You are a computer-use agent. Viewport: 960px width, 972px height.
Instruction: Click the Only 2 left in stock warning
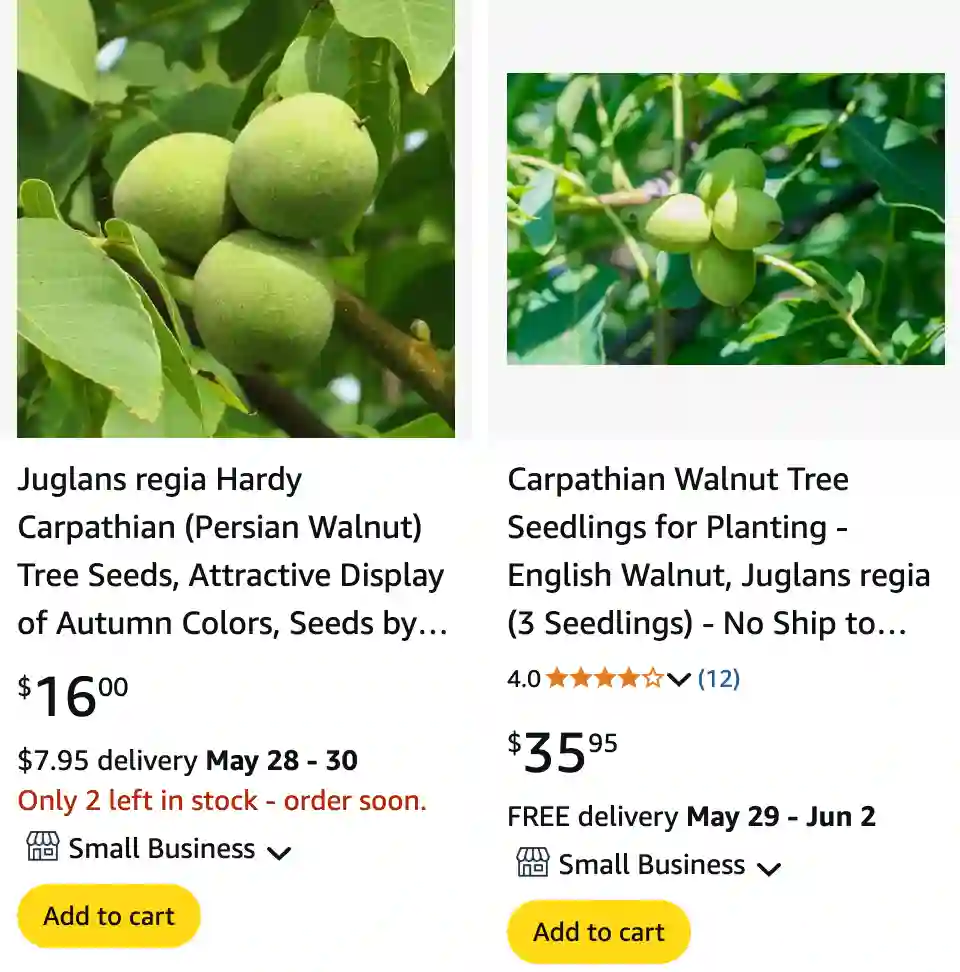coord(221,800)
